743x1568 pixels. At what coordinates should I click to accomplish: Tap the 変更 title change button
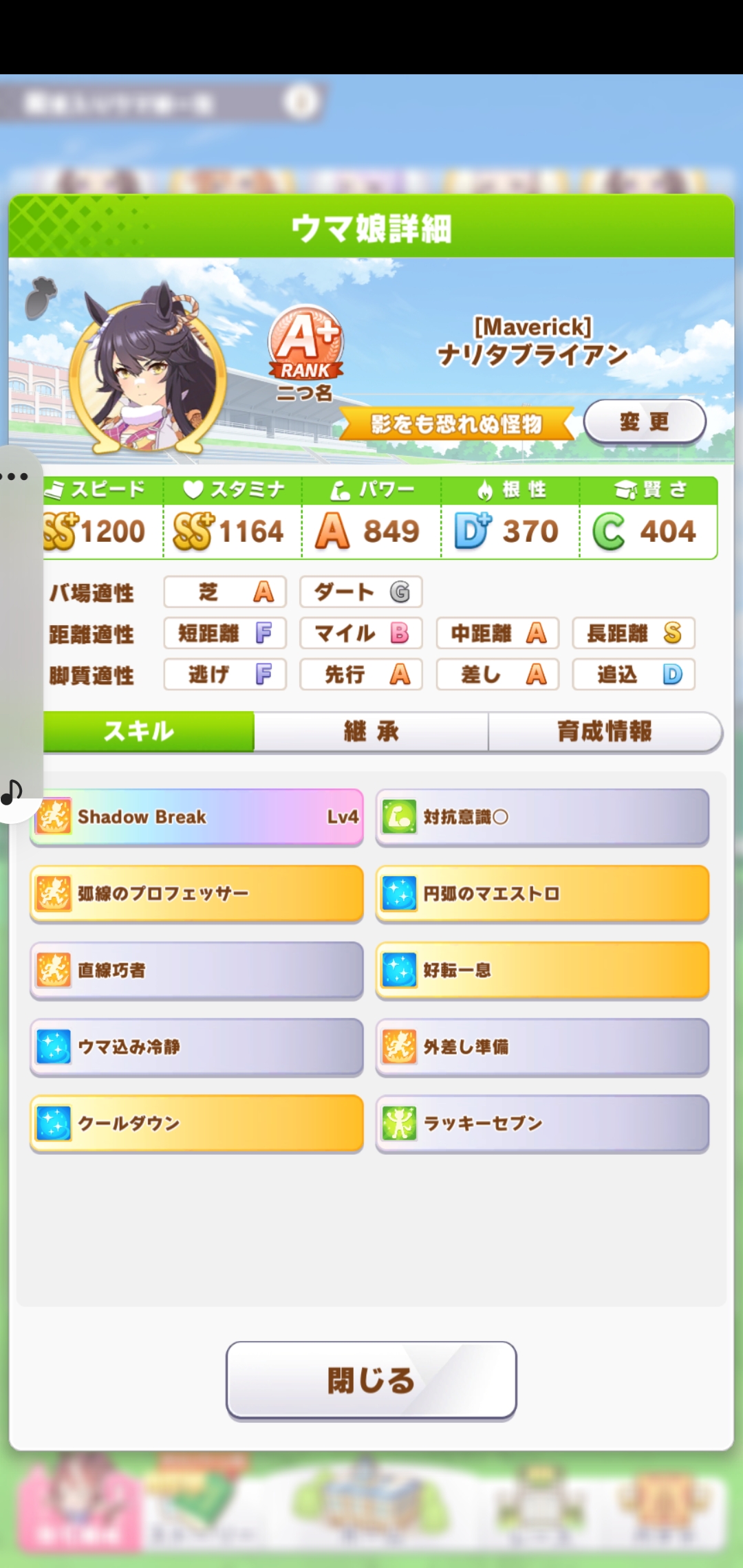pyautogui.click(x=644, y=421)
